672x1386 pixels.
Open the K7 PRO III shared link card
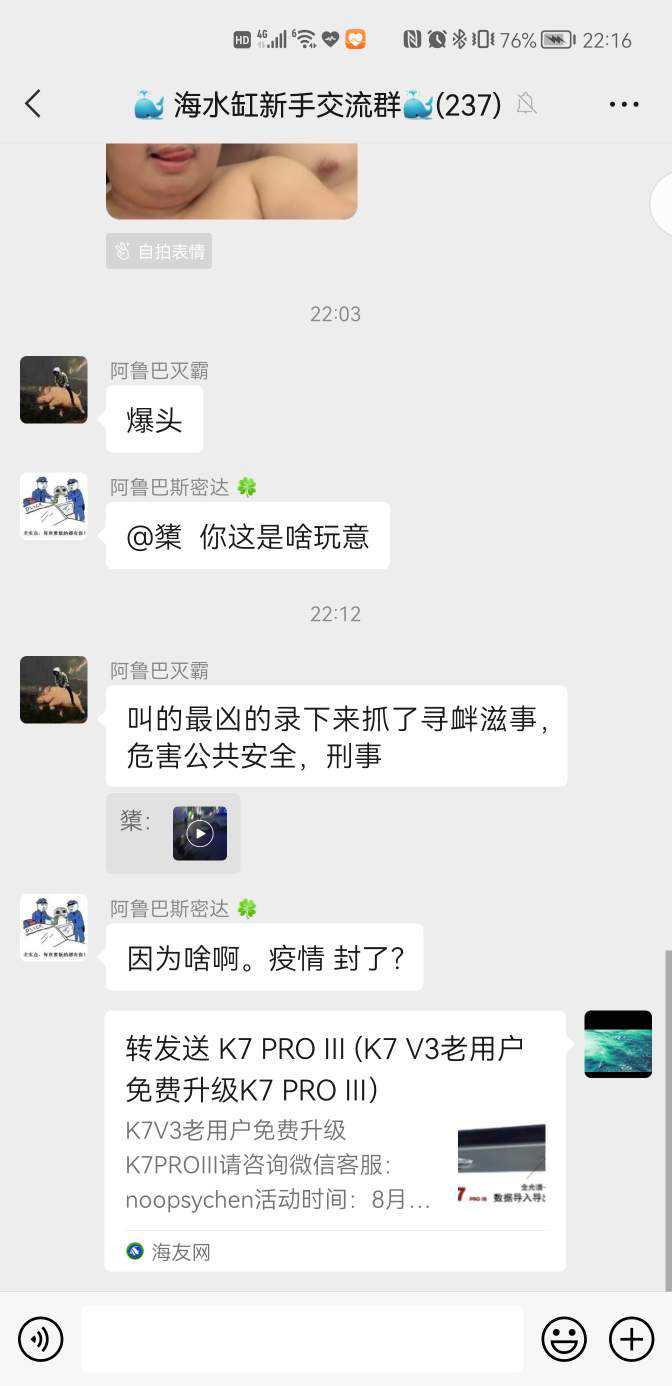pos(335,1140)
